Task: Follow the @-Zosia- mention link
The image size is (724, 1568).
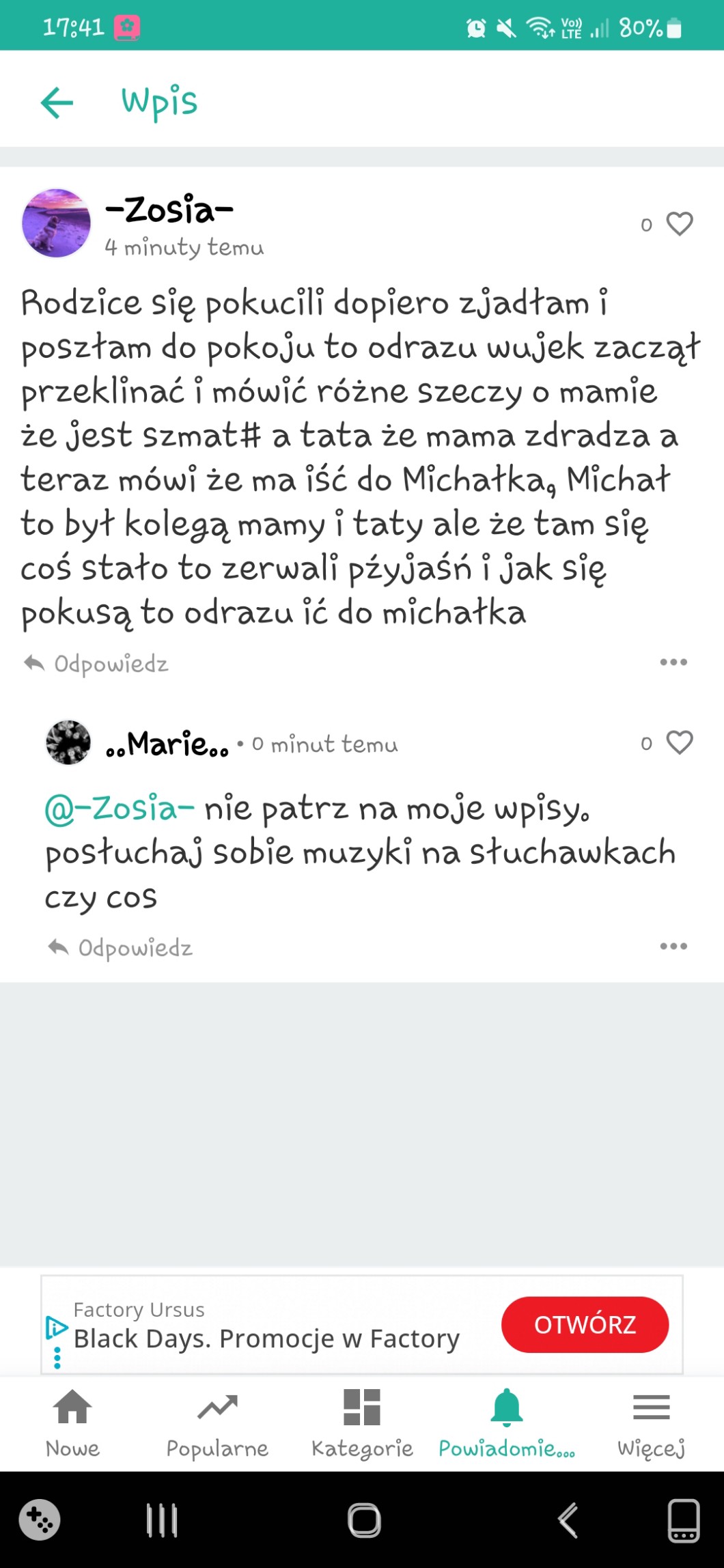Action: coord(120,809)
